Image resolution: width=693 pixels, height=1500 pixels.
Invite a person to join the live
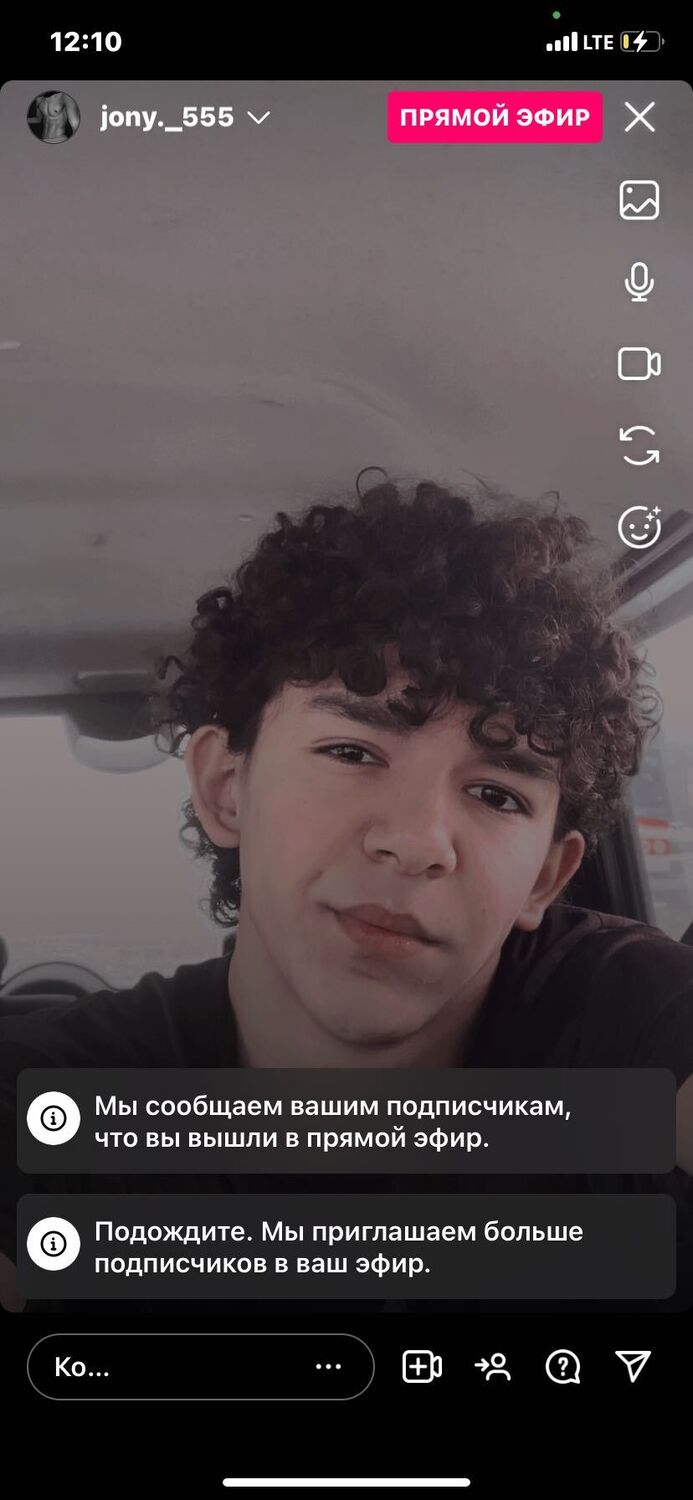[492, 1367]
